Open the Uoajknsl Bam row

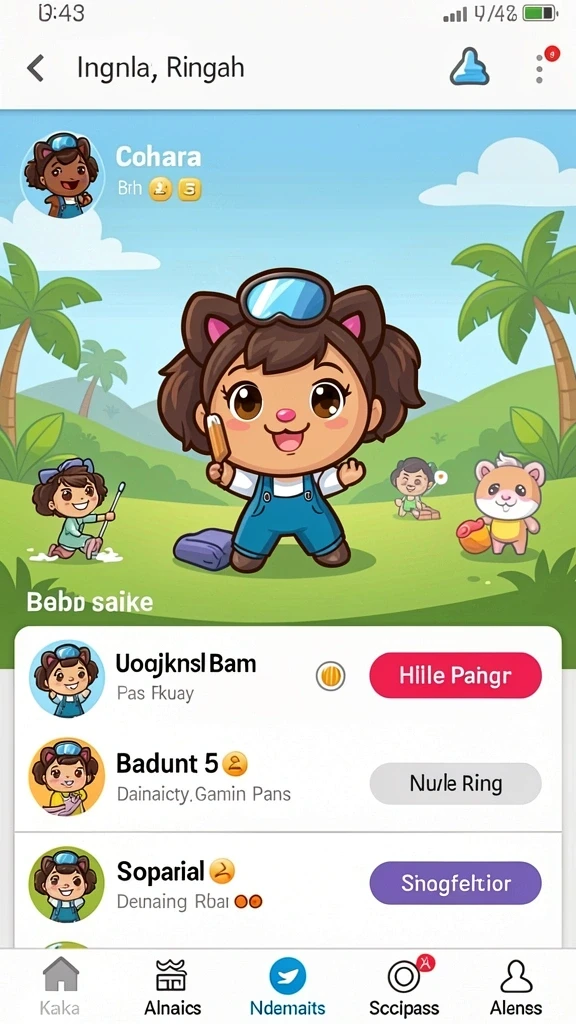(x=288, y=677)
